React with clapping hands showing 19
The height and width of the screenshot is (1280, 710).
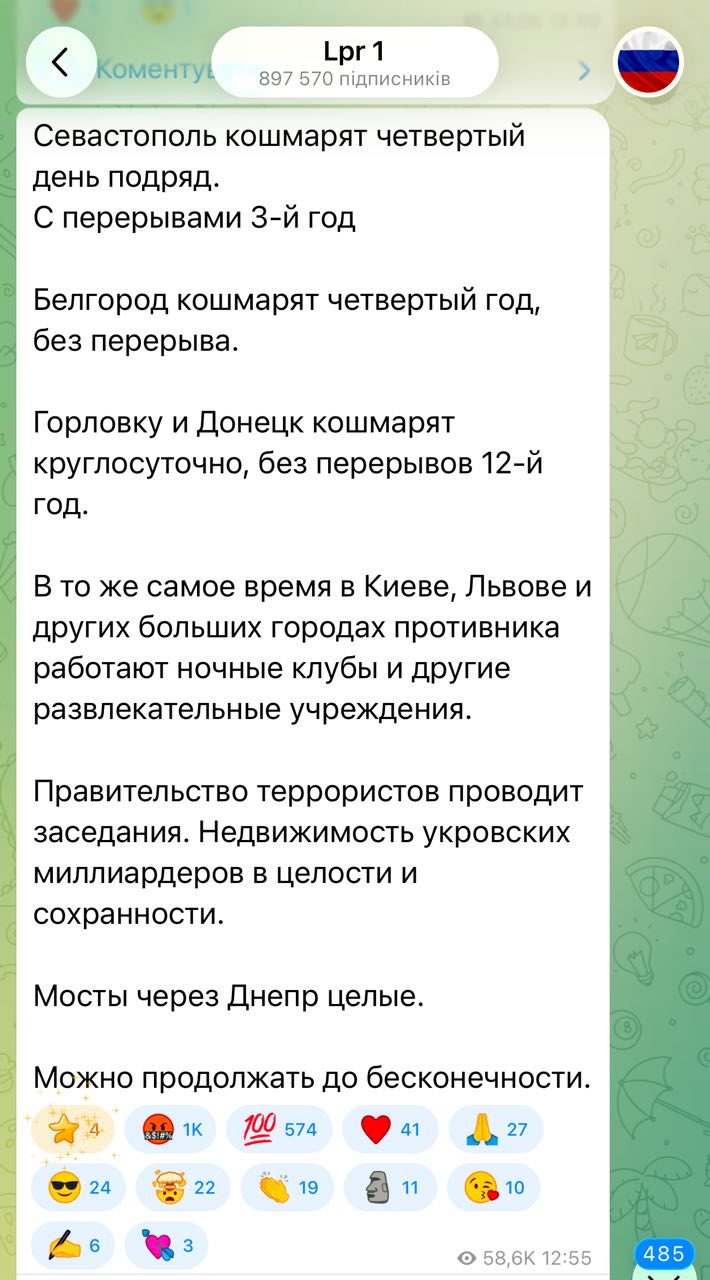click(287, 1187)
